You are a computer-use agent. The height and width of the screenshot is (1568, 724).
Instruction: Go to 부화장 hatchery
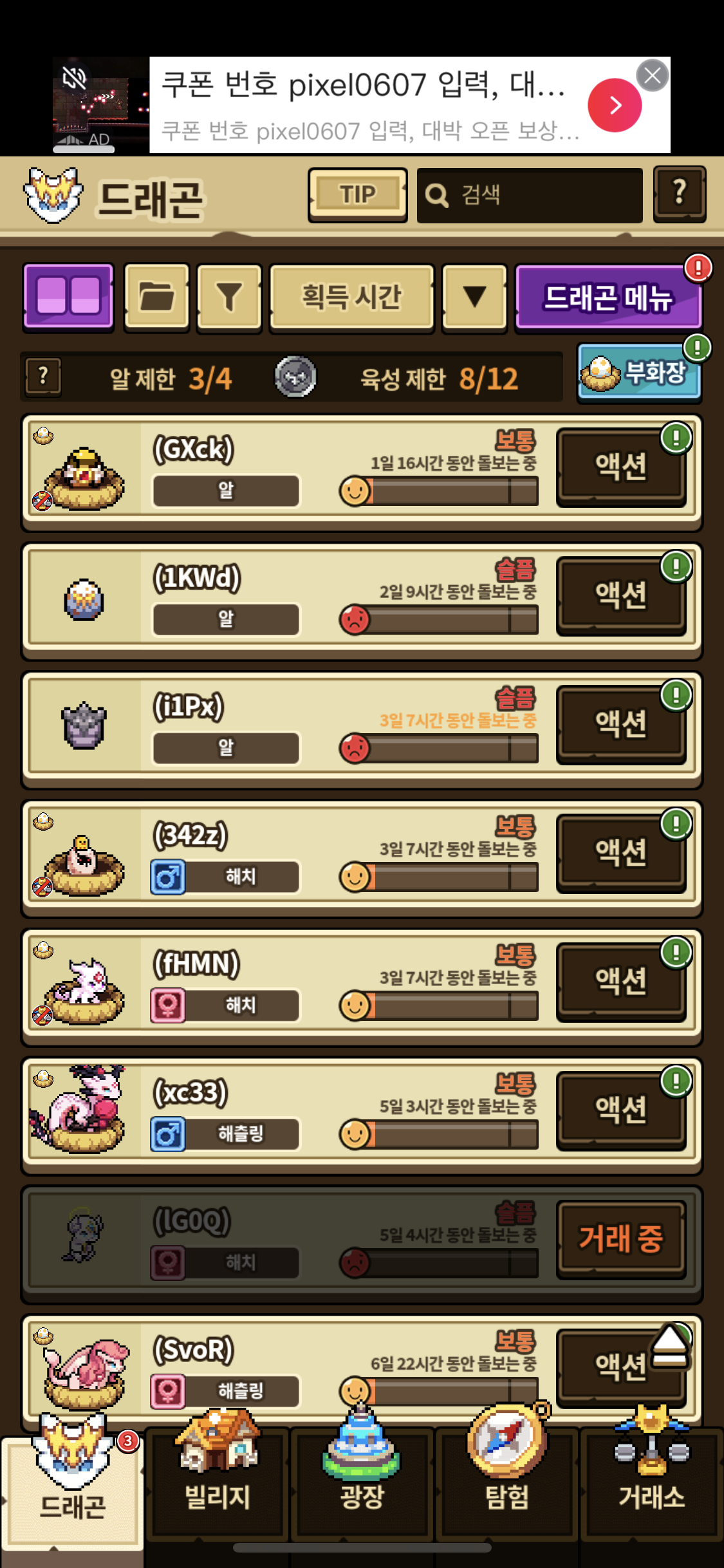coord(639,373)
